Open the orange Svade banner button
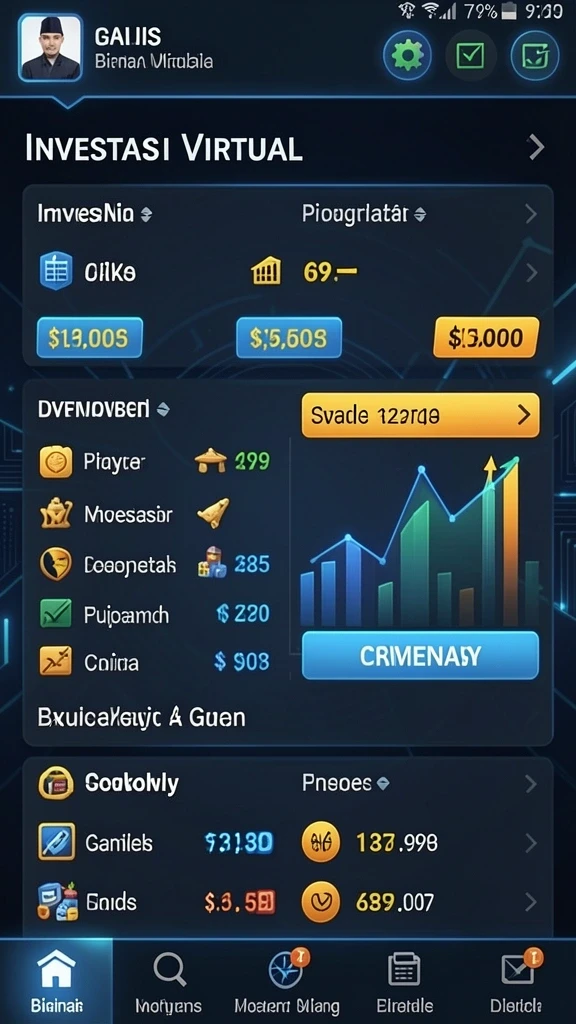This screenshot has height=1024, width=576. tap(421, 415)
